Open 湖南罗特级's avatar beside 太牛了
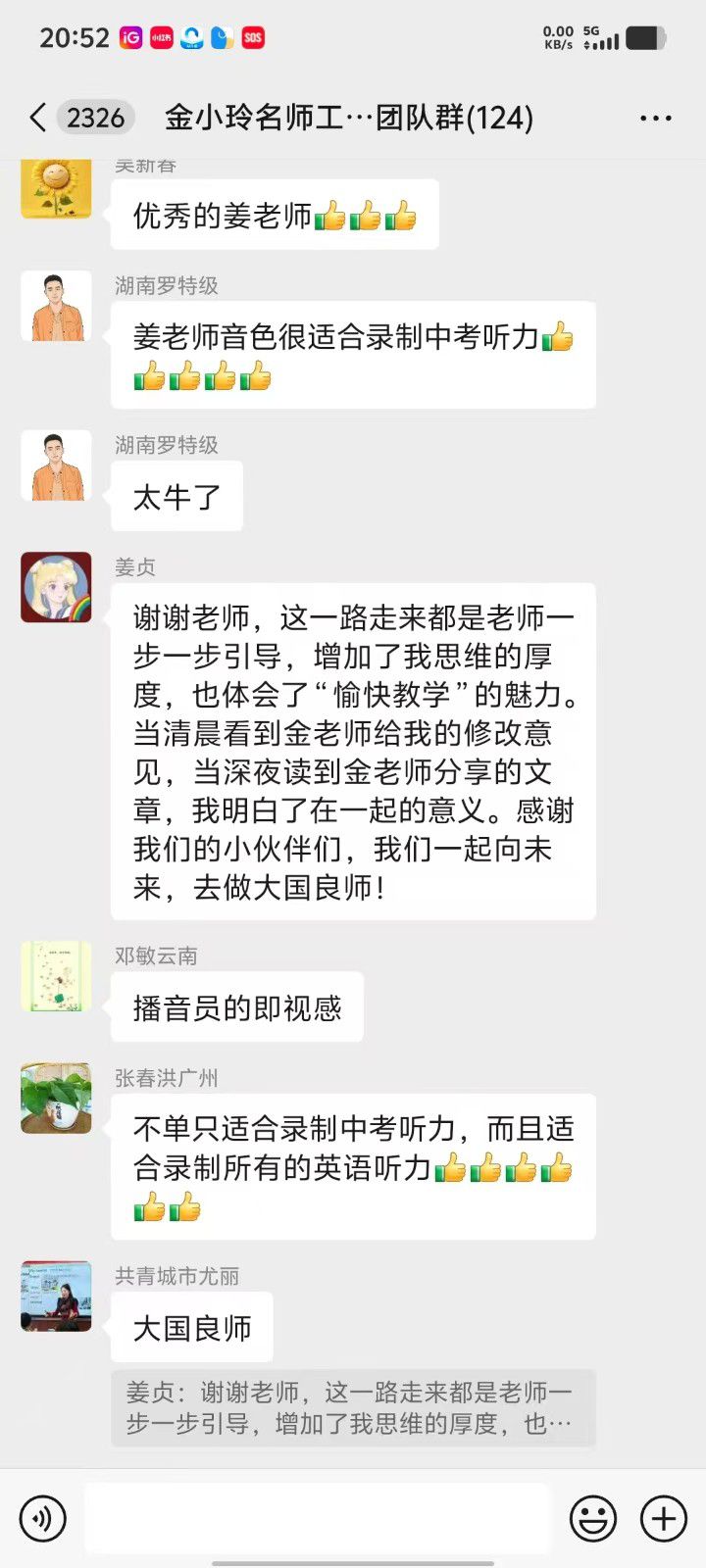Image resolution: width=706 pixels, height=1568 pixels. pyautogui.click(x=57, y=465)
